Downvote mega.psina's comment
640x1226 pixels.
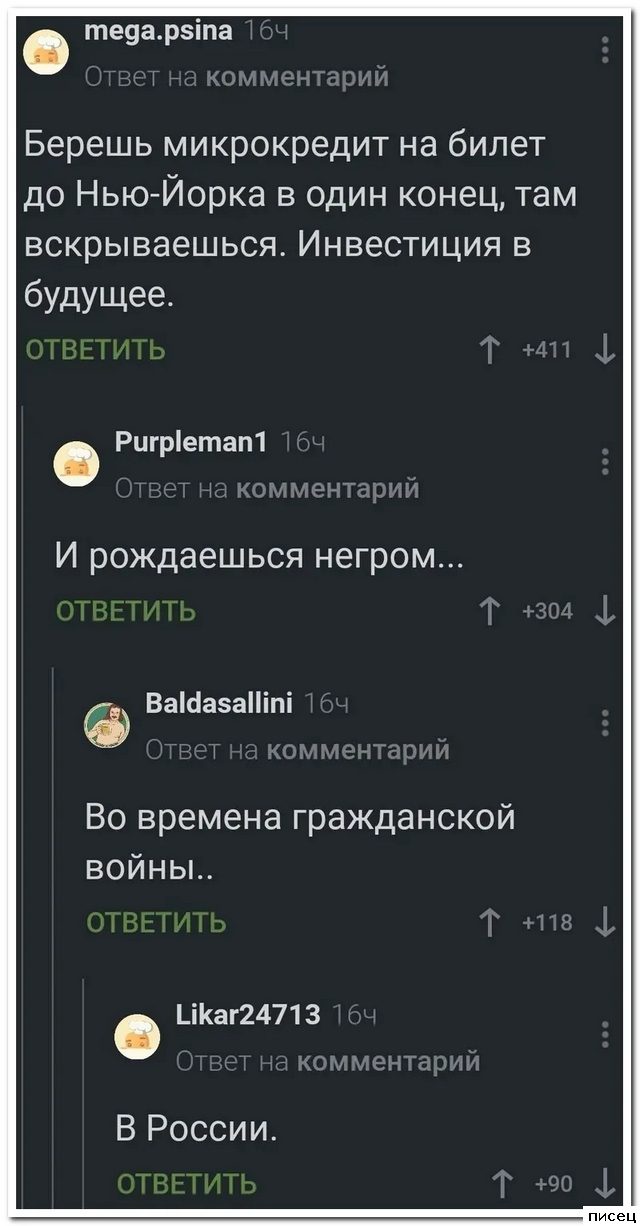604,350
